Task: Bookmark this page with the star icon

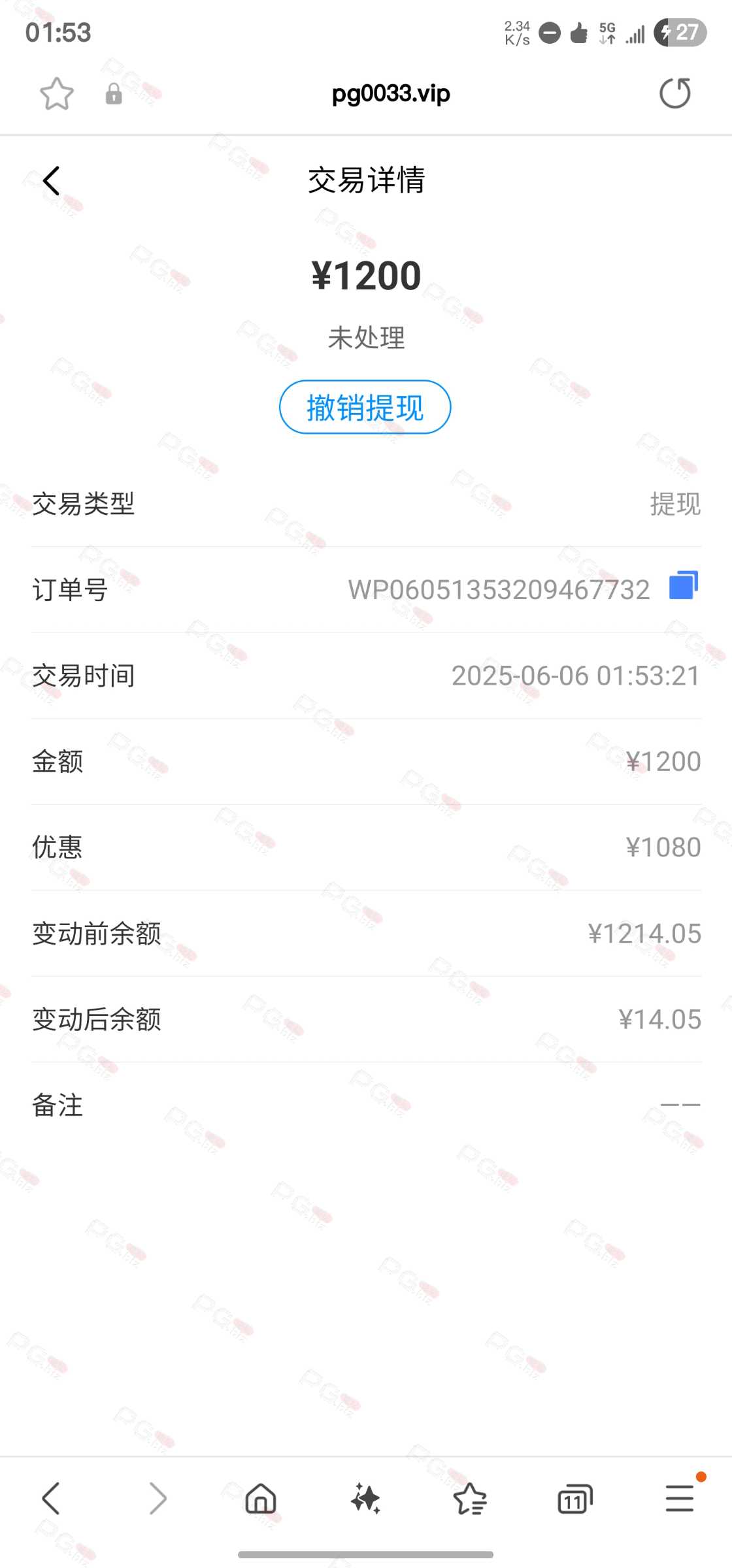Action: click(57, 94)
